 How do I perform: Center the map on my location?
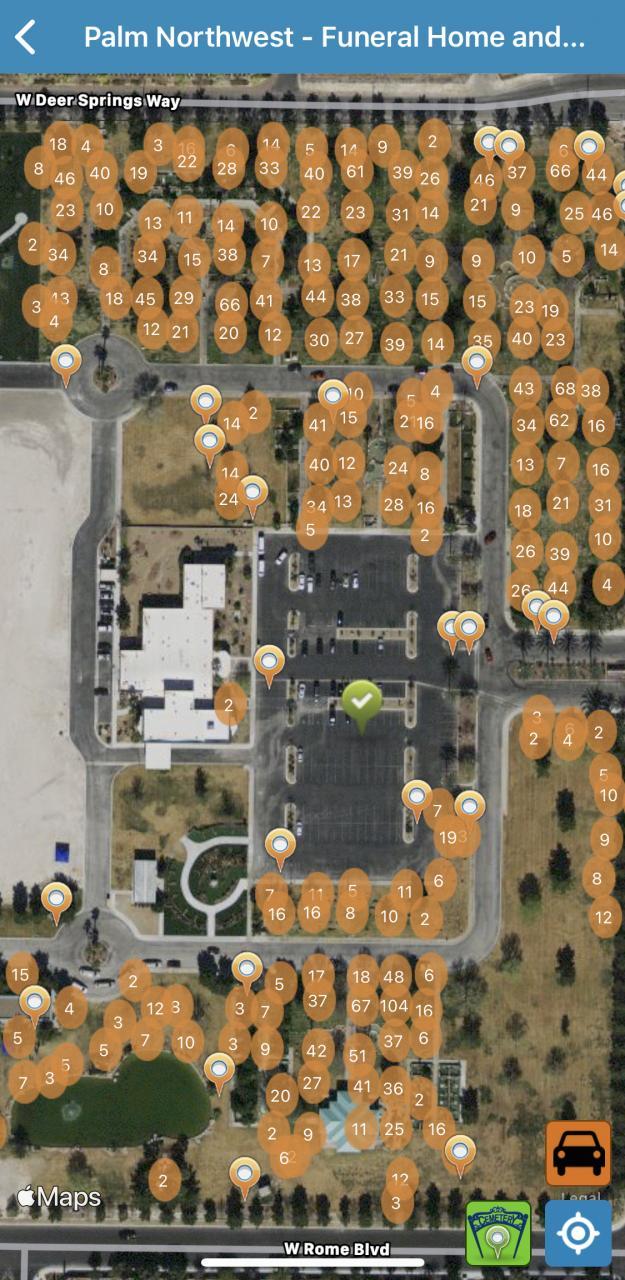click(578, 1233)
